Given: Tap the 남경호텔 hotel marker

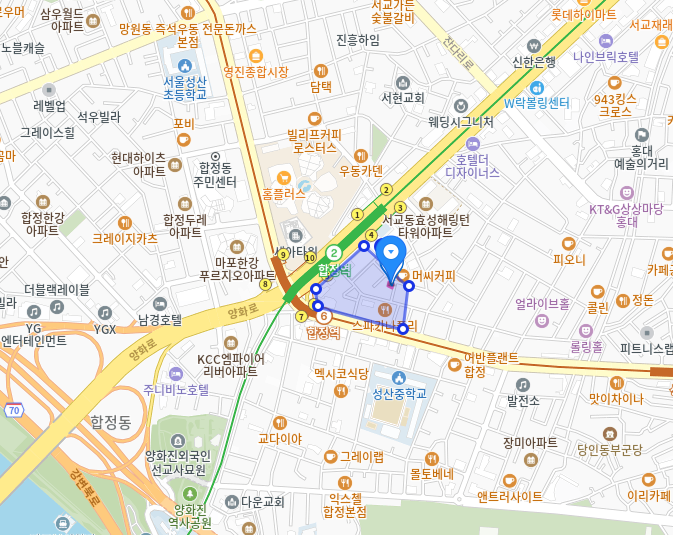Looking at the screenshot, I should pyautogui.click(x=160, y=304).
